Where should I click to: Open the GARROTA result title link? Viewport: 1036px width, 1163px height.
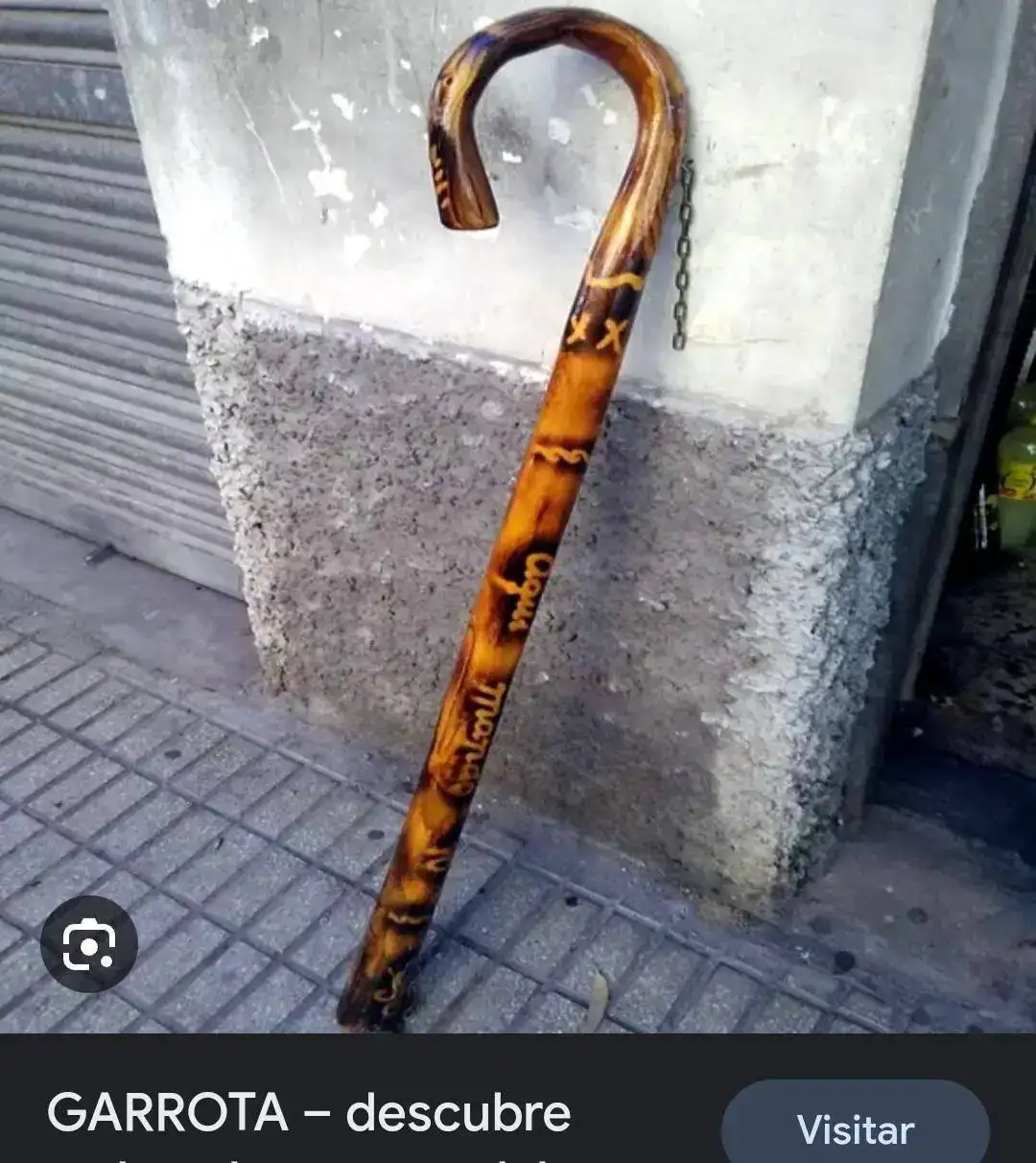(309, 1115)
